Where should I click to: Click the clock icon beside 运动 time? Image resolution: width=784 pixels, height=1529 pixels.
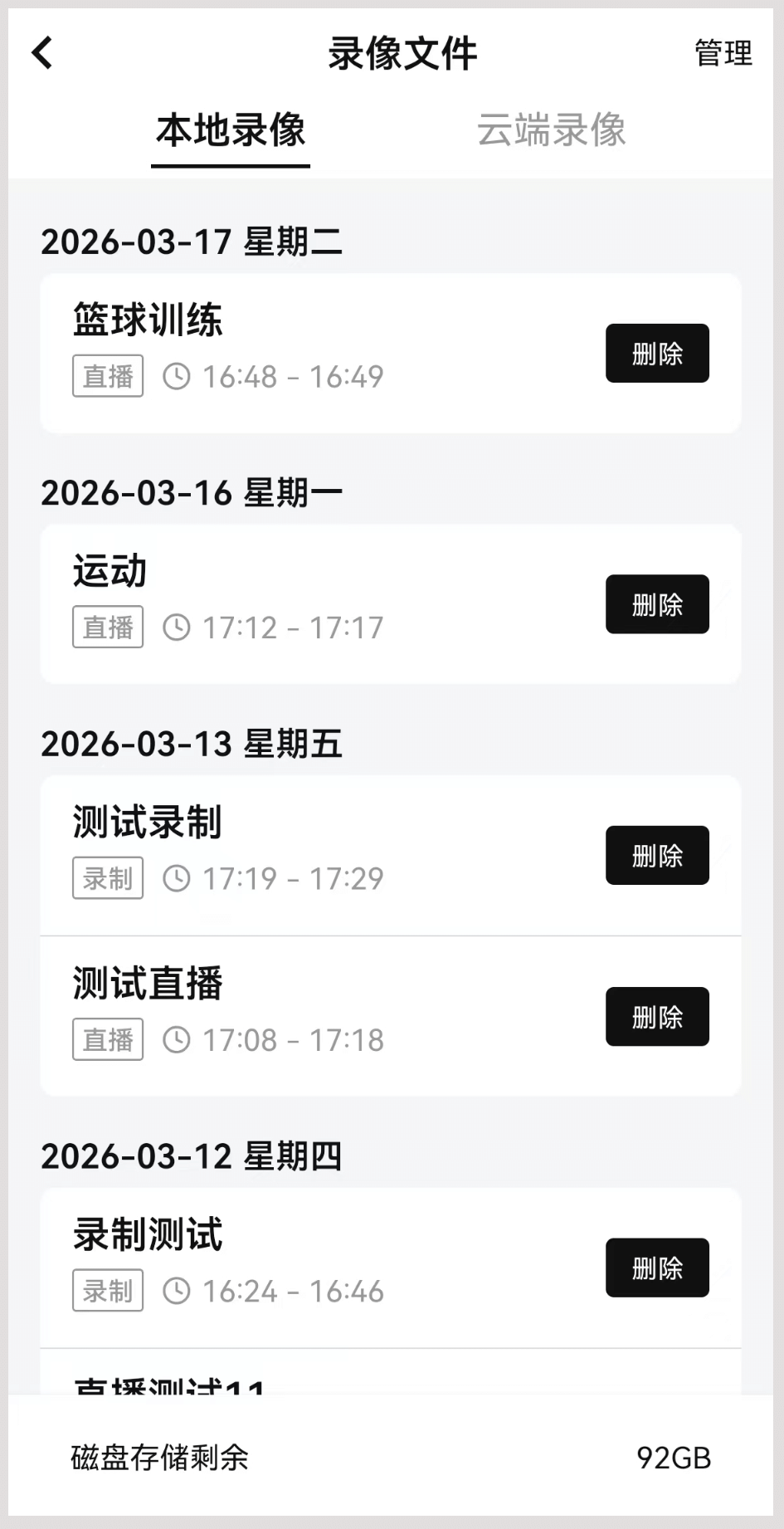click(177, 627)
